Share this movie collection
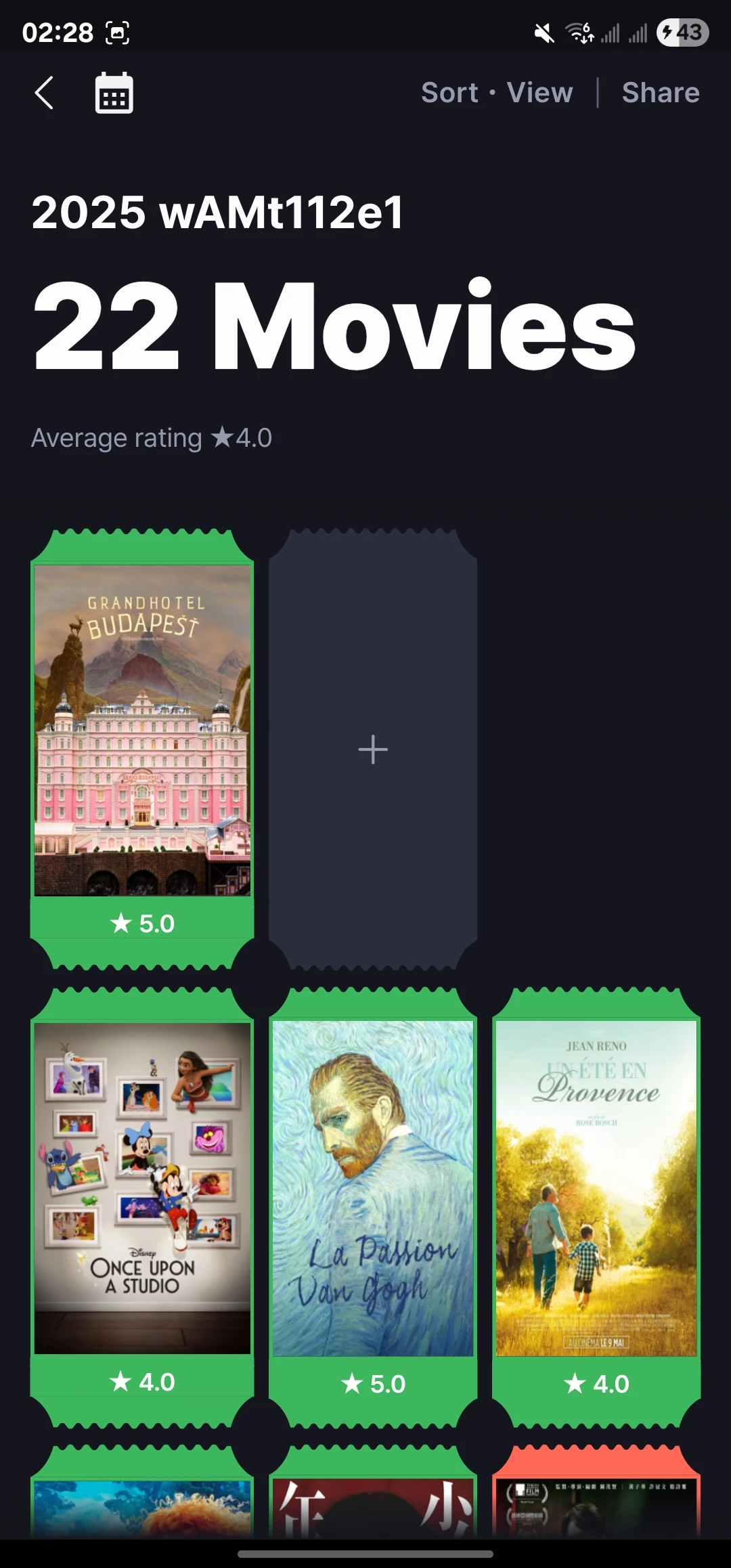731x1568 pixels. pos(660,93)
